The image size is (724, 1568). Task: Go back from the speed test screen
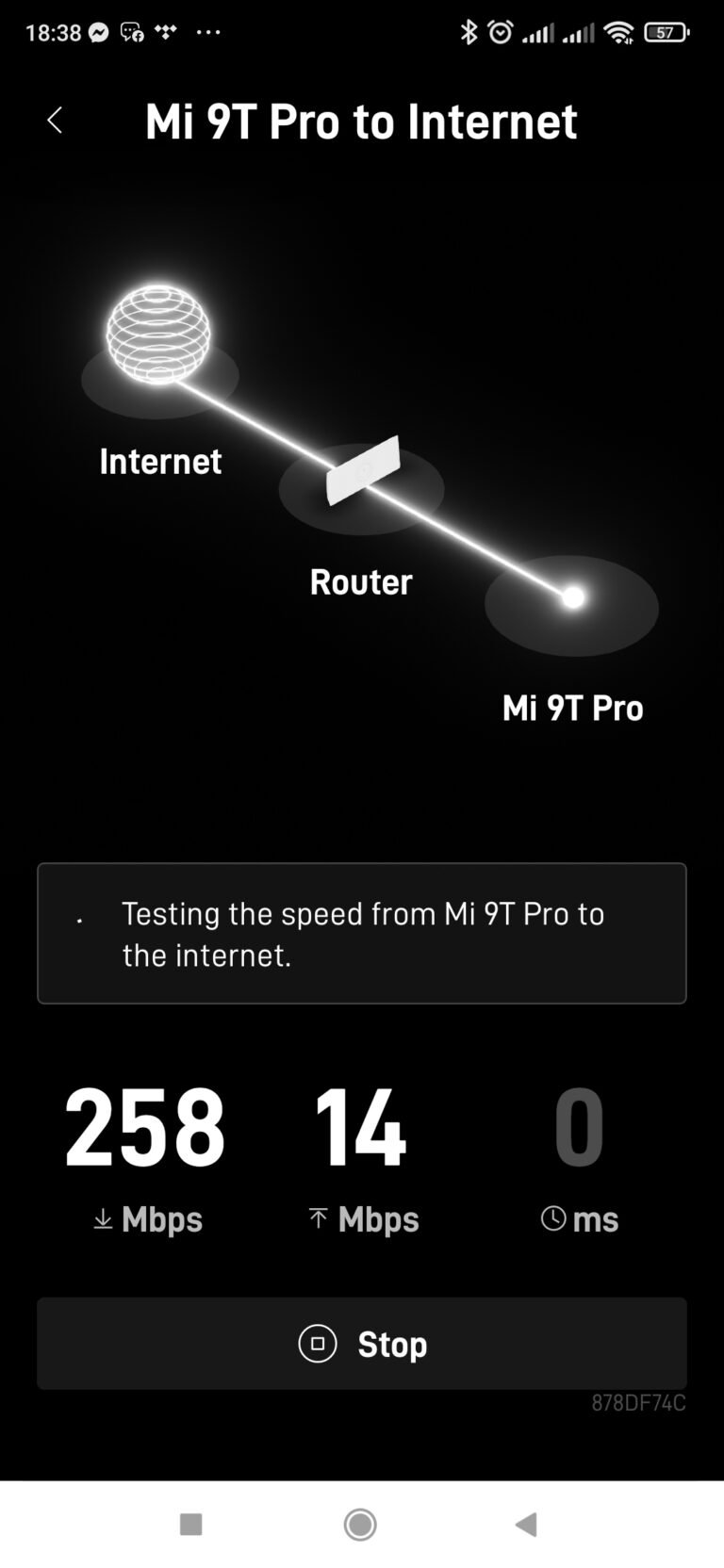point(55,121)
